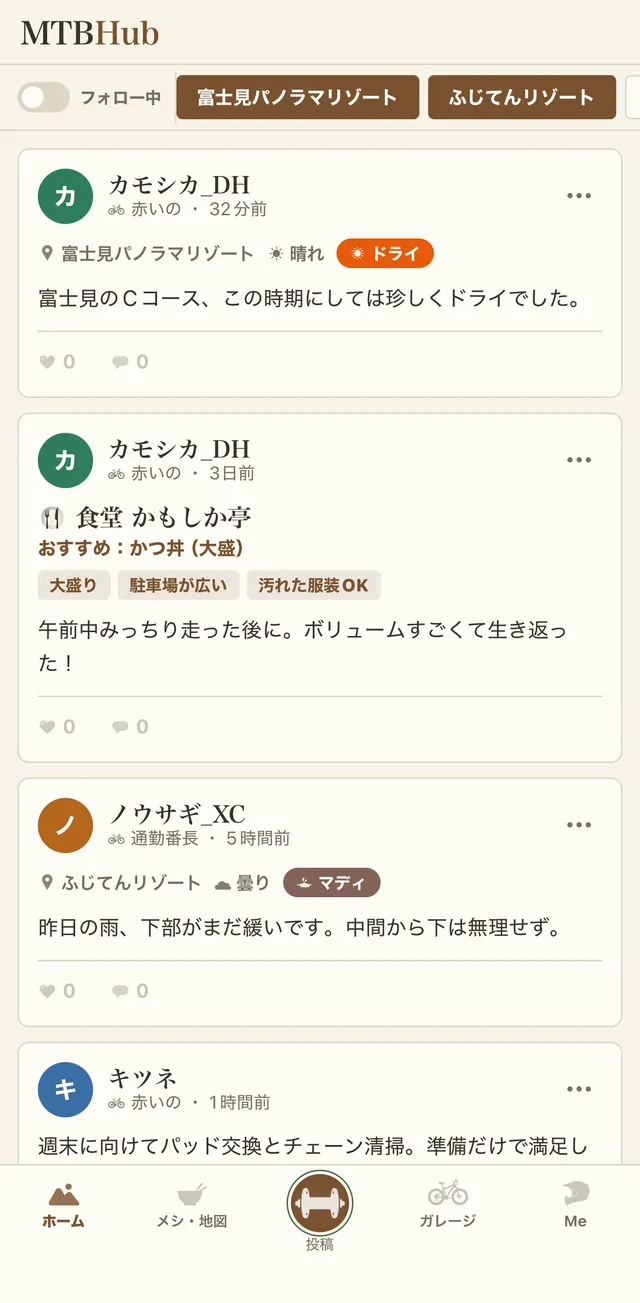This screenshot has height=1303, width=640.
Task: Switch to the メシ・地図 tab
Action: [x=192, y=1205]
